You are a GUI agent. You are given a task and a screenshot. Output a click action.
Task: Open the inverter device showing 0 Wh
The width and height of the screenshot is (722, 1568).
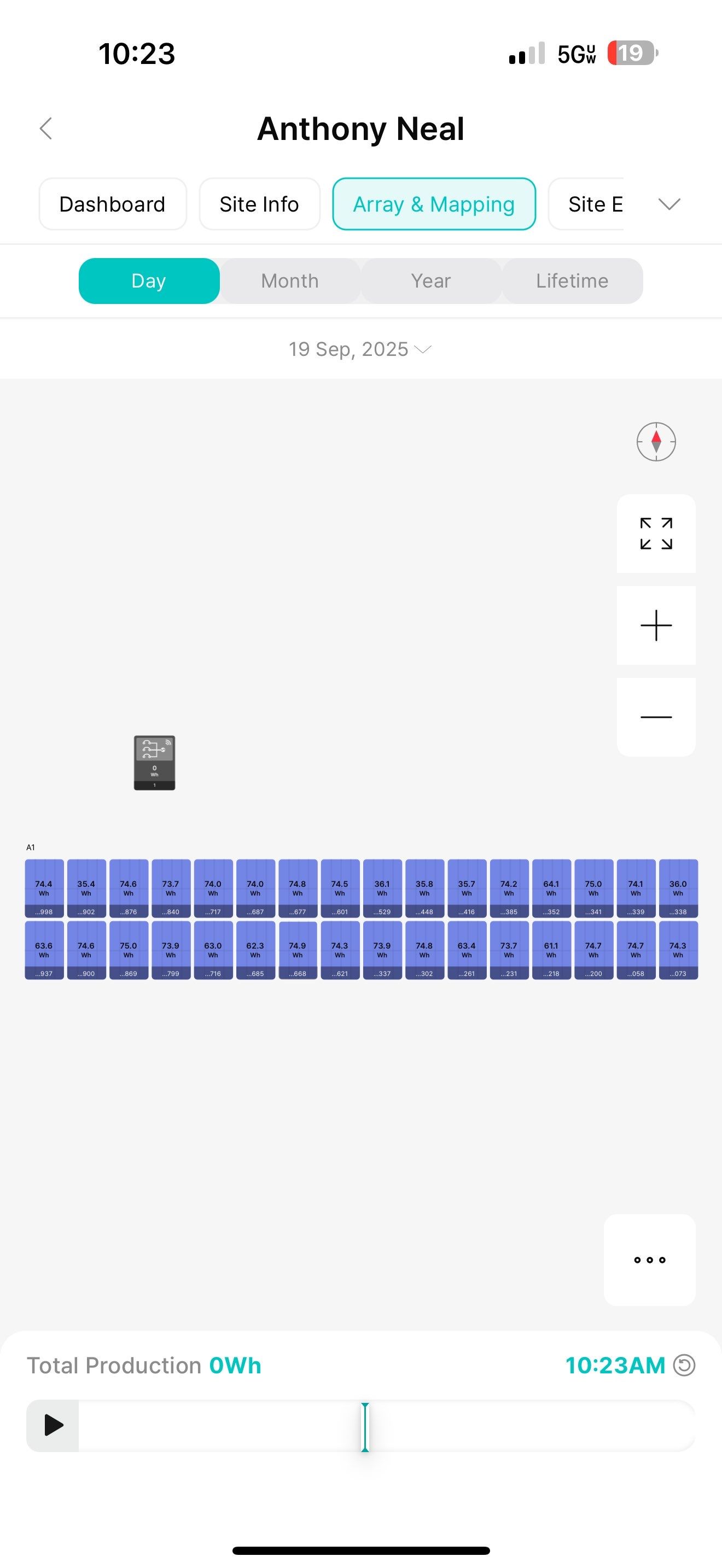click(155, 763)
